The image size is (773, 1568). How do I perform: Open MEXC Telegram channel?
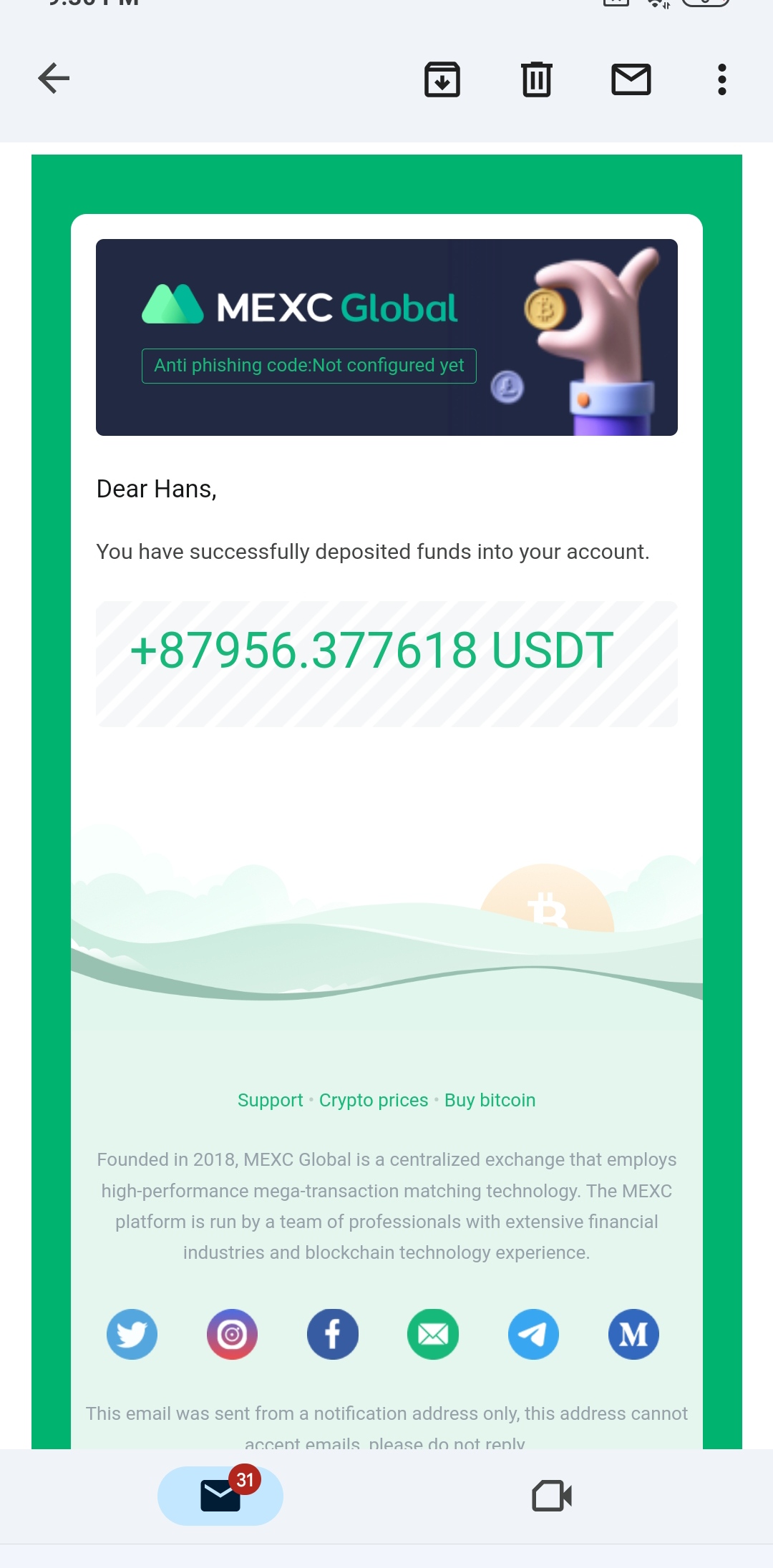coord(533,1334)
